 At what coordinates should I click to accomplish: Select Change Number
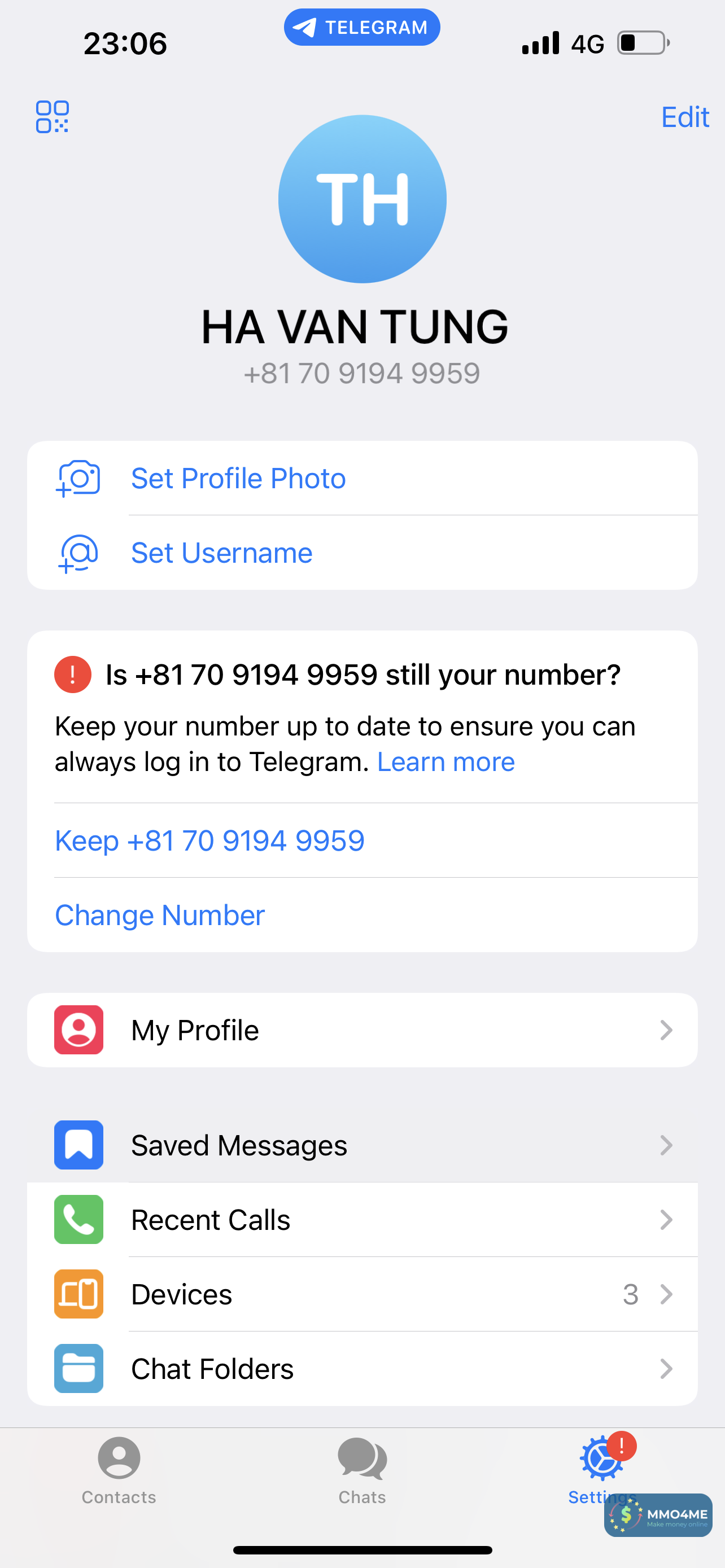pos(160,915)
